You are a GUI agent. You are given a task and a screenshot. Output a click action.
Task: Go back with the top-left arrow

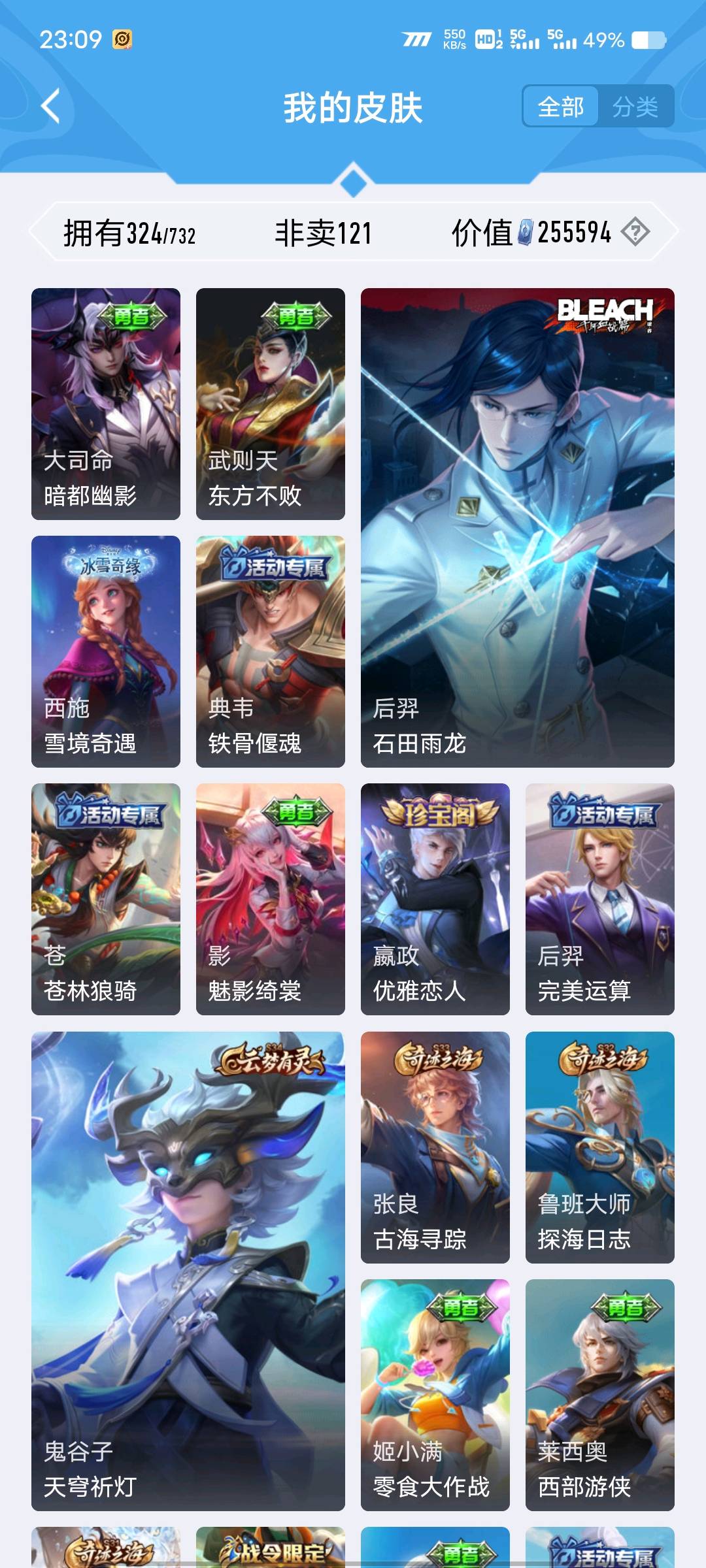pyautogui.click(x=51, y=106)
